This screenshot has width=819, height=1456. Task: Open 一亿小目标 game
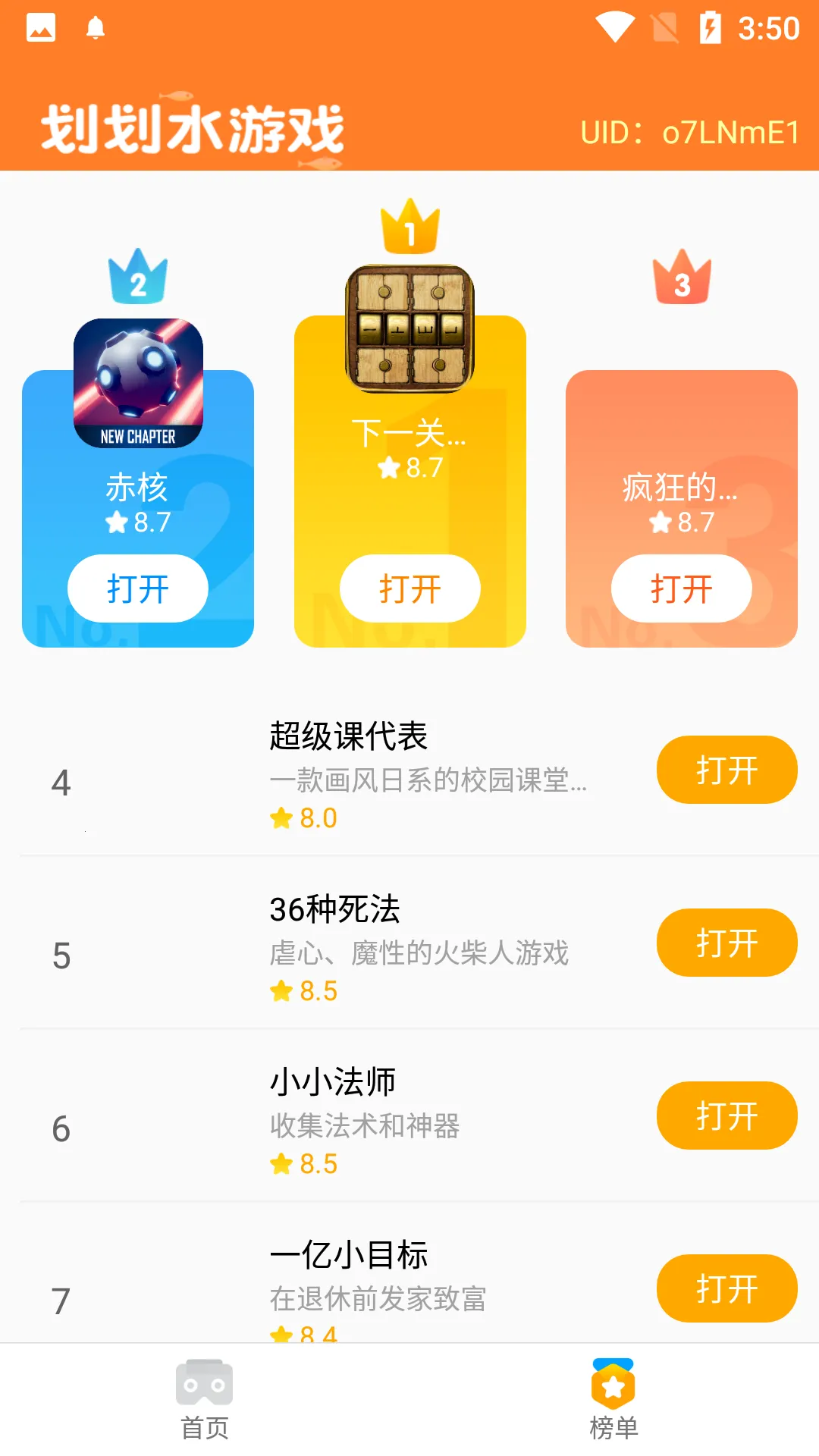click(726, 1288)
